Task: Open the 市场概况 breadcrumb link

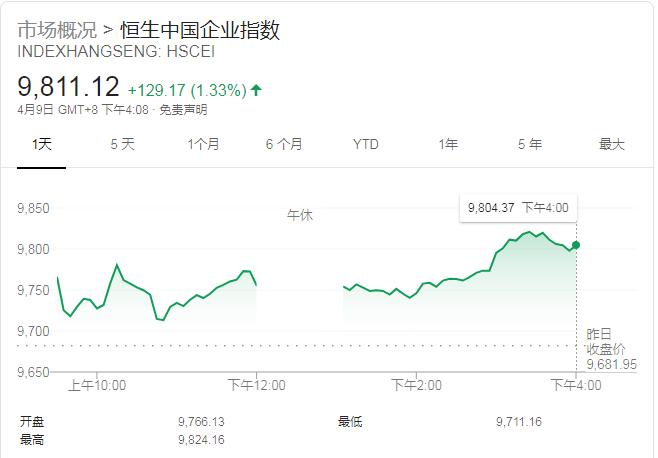Action: click(57, 31)
